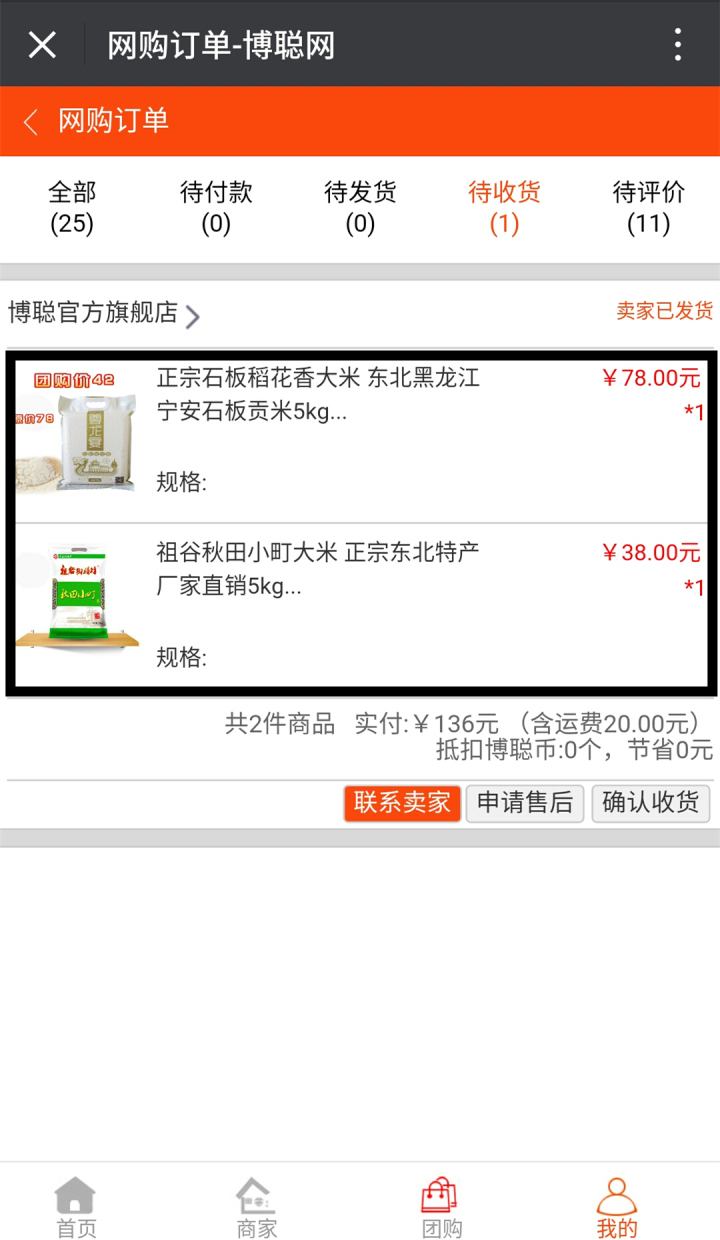720x1240 pixels.
Task: Switch to the 我的 tab
Action: point(617,1207)
